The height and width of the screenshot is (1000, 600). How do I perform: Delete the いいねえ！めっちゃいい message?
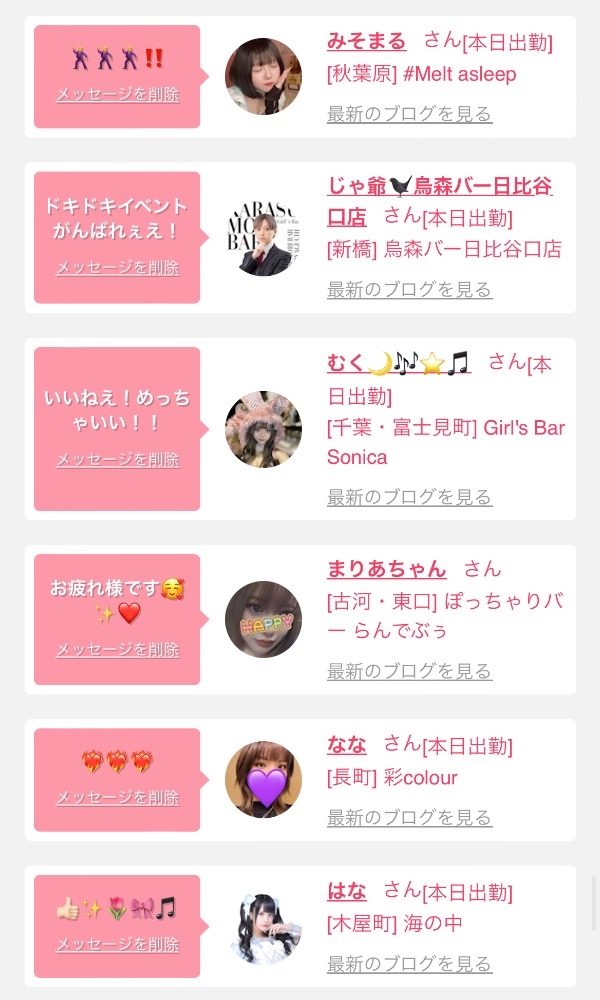click(117, 460)
